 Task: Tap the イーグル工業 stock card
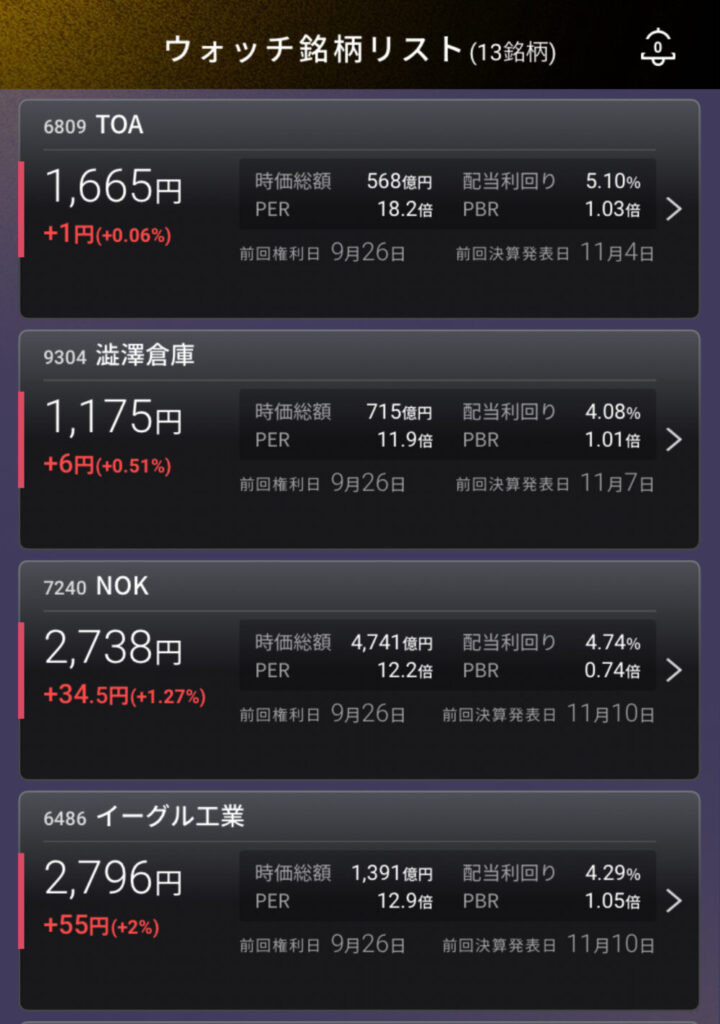(359, 901)
